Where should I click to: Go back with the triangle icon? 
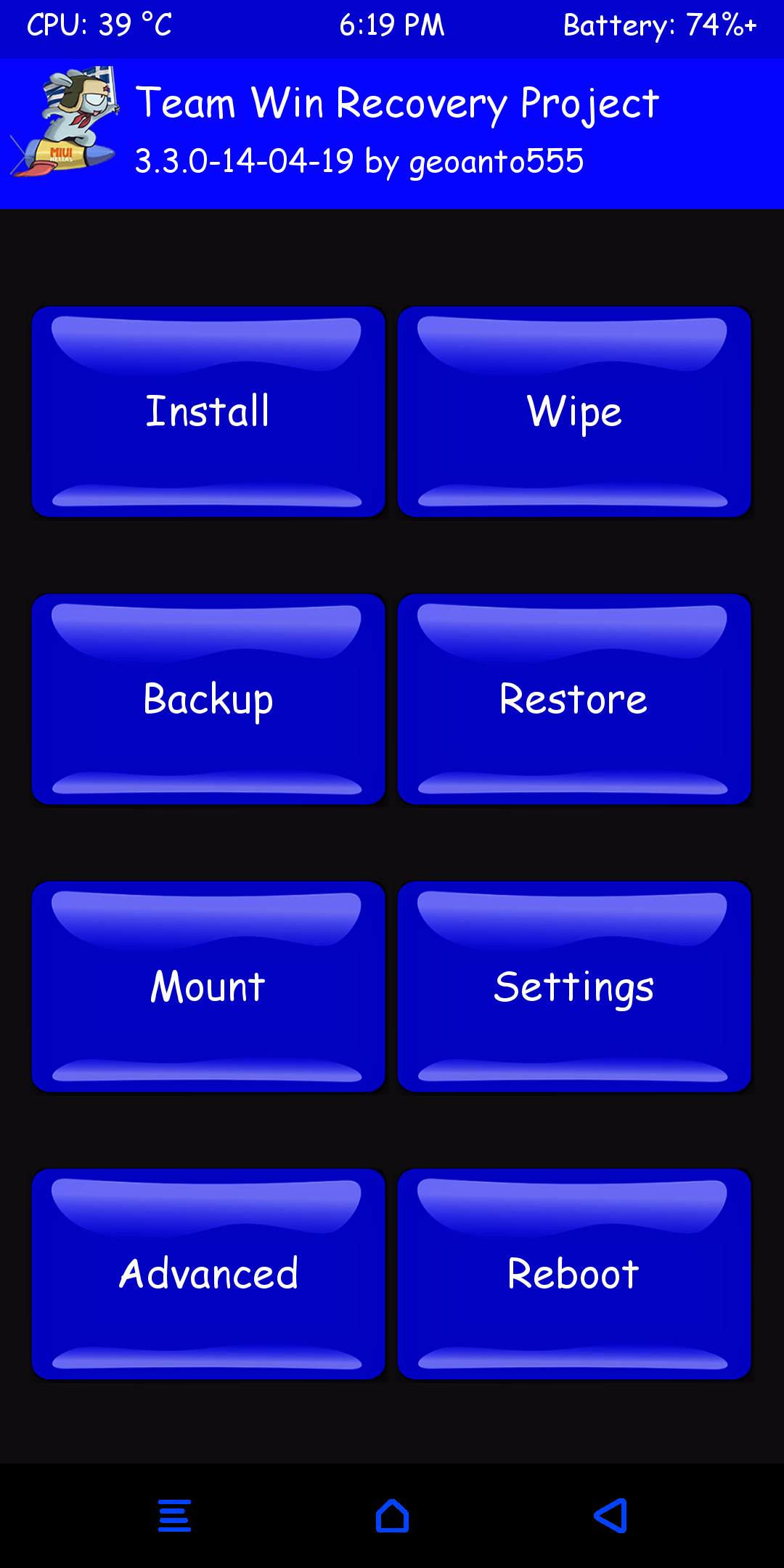(611, 1516)
